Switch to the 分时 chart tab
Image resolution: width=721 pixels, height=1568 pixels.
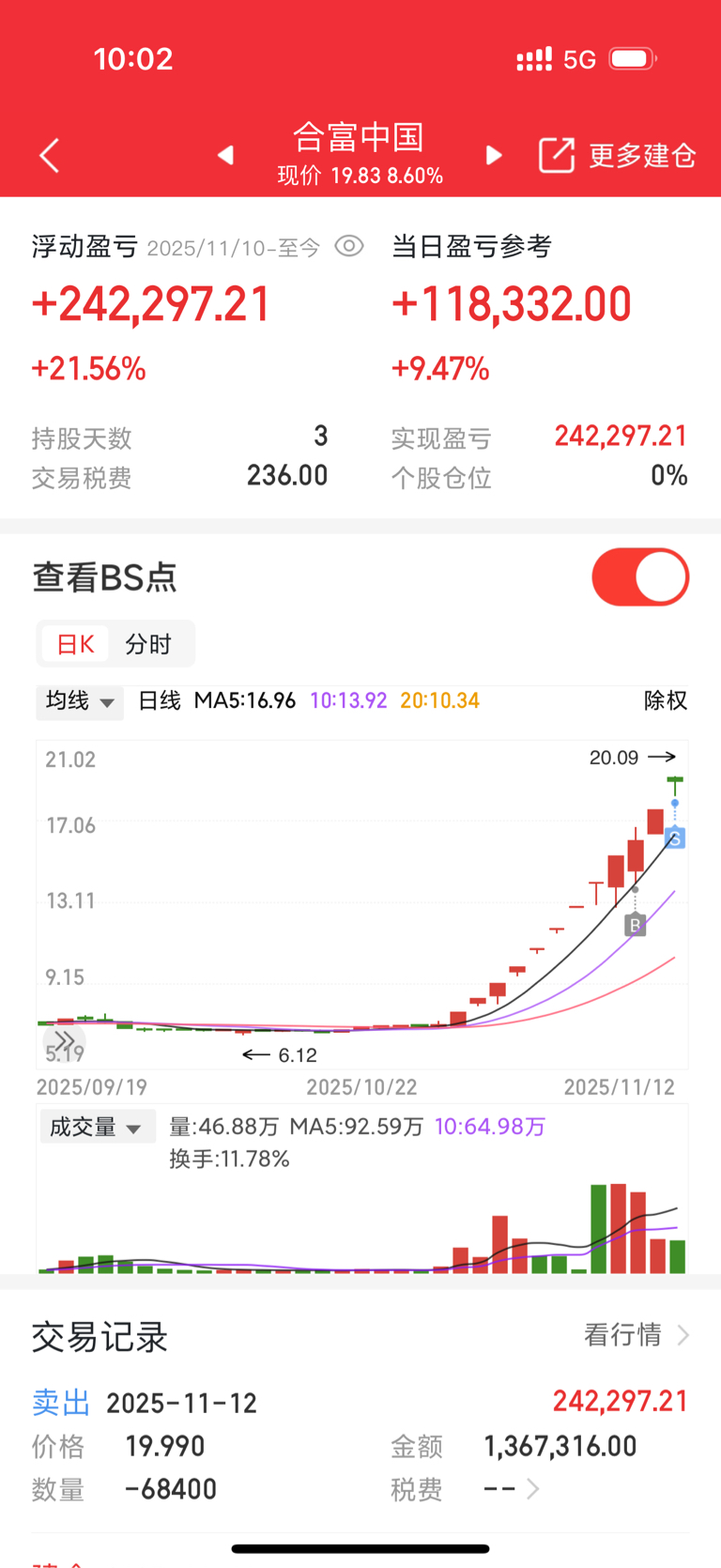point(148,644)
